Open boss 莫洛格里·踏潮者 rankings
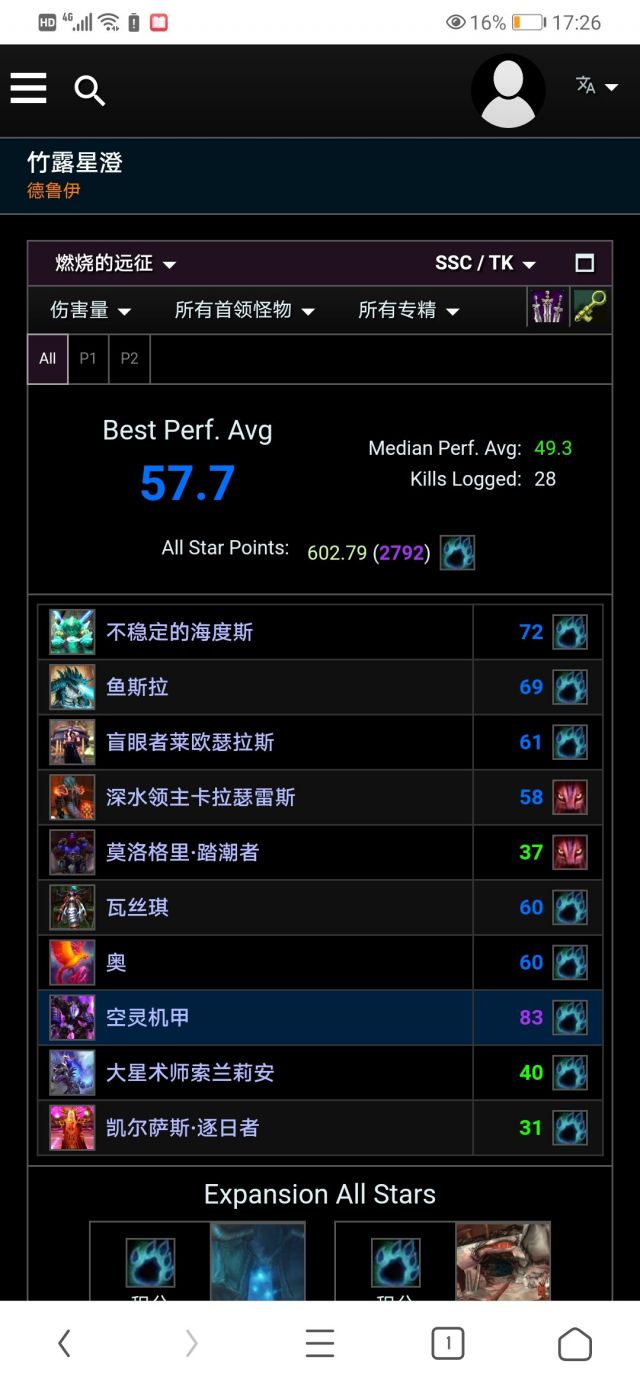 (x=183, y=852)
